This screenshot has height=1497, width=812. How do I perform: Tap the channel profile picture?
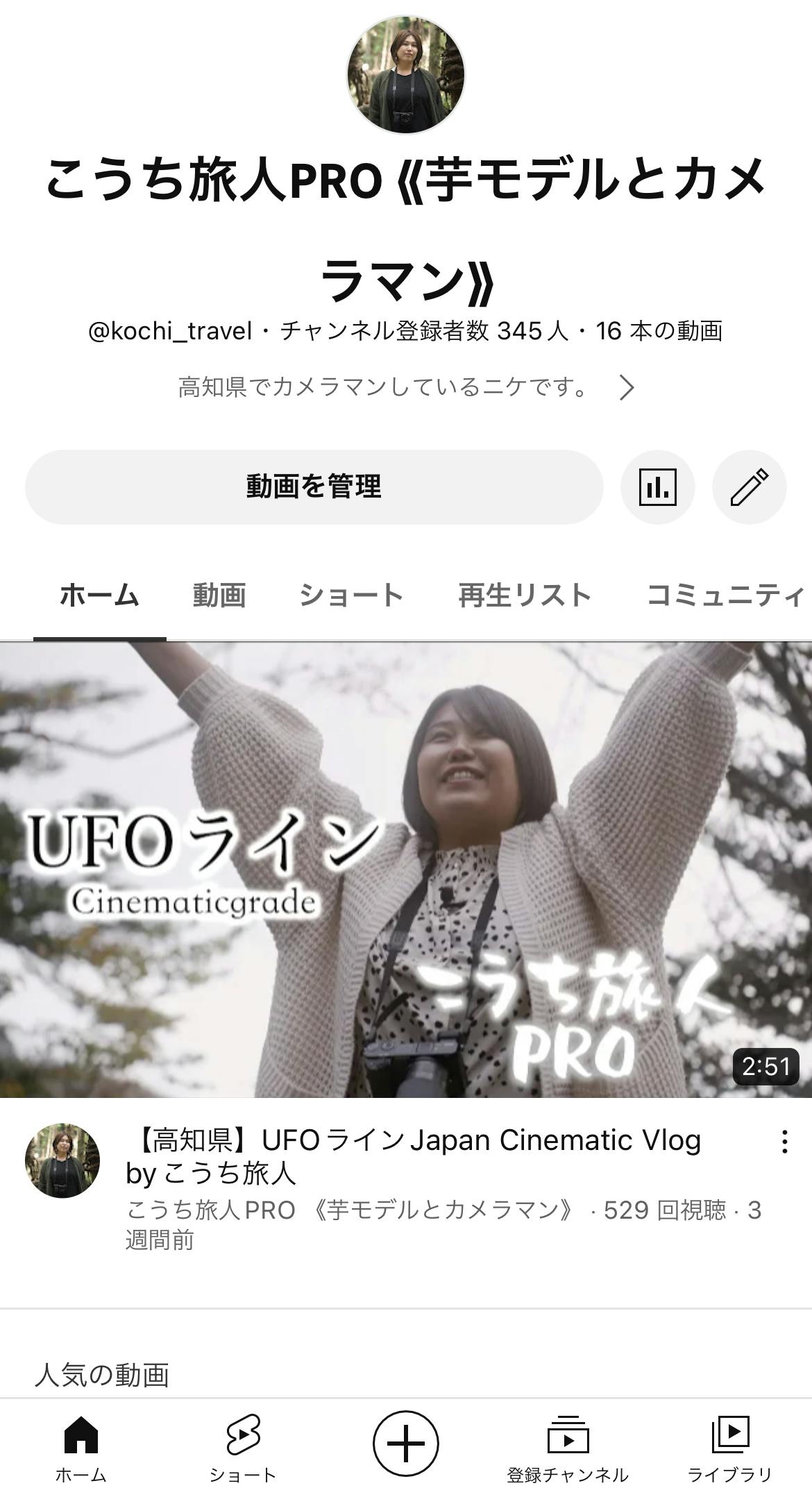[x=406, y=74]
